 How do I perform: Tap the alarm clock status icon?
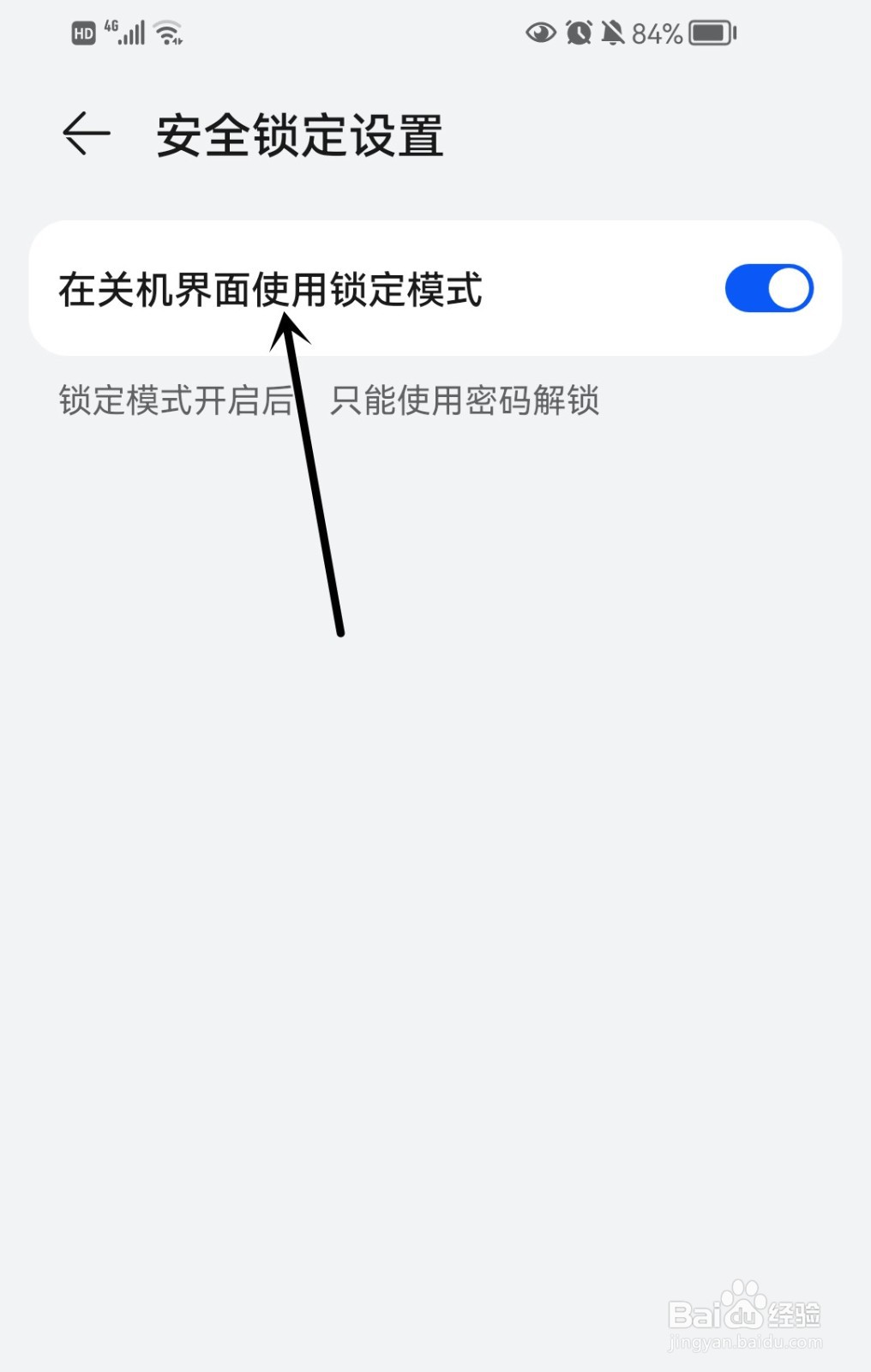click(577, 32)
